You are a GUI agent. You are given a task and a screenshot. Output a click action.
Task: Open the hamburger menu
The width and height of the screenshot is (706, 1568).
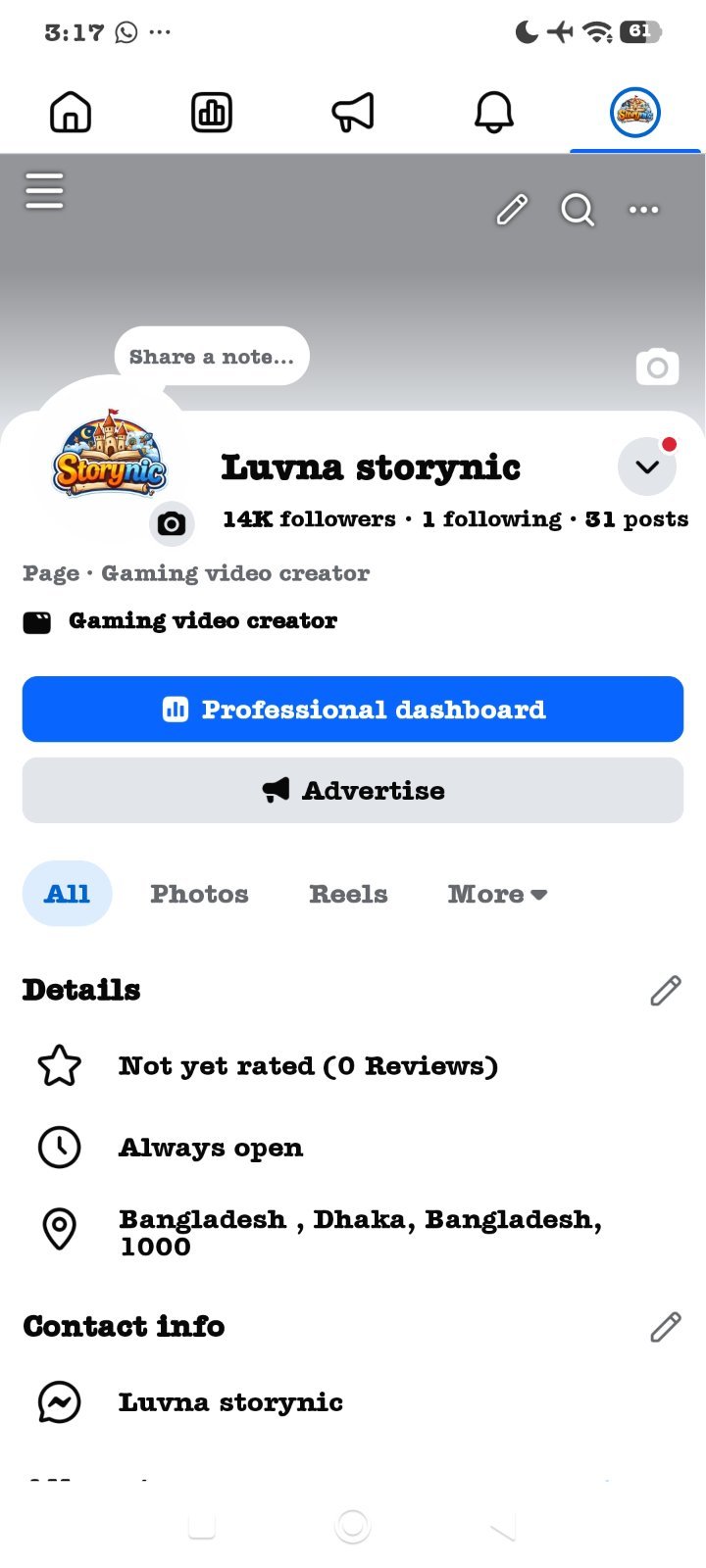44,190
